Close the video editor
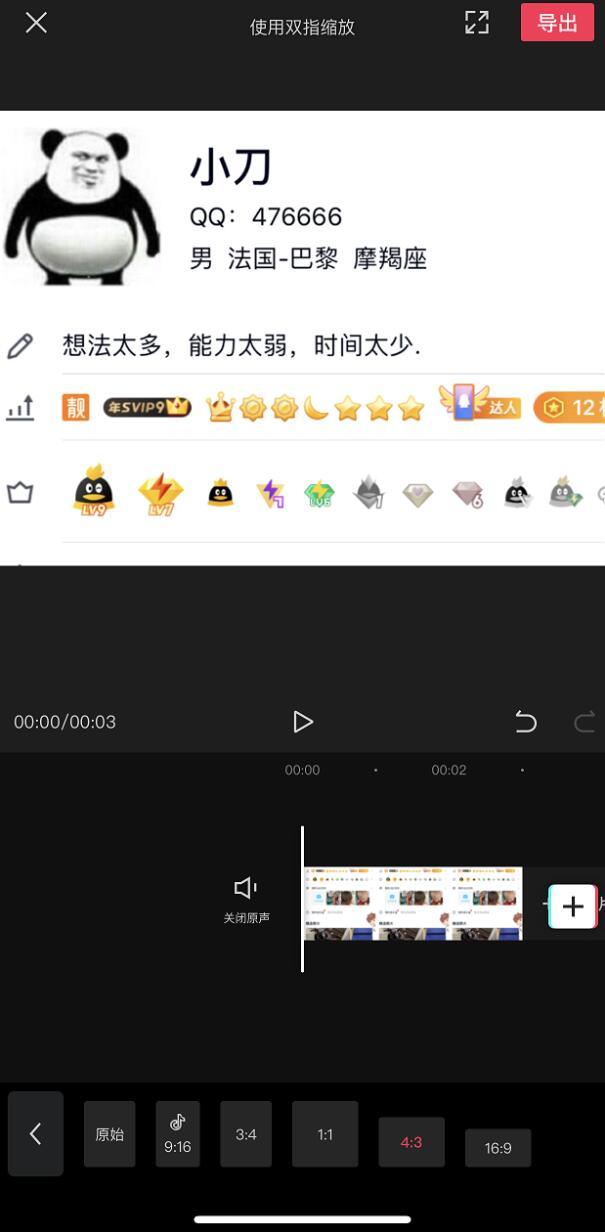Screen dimensions: 605x1232 (36, 23)
